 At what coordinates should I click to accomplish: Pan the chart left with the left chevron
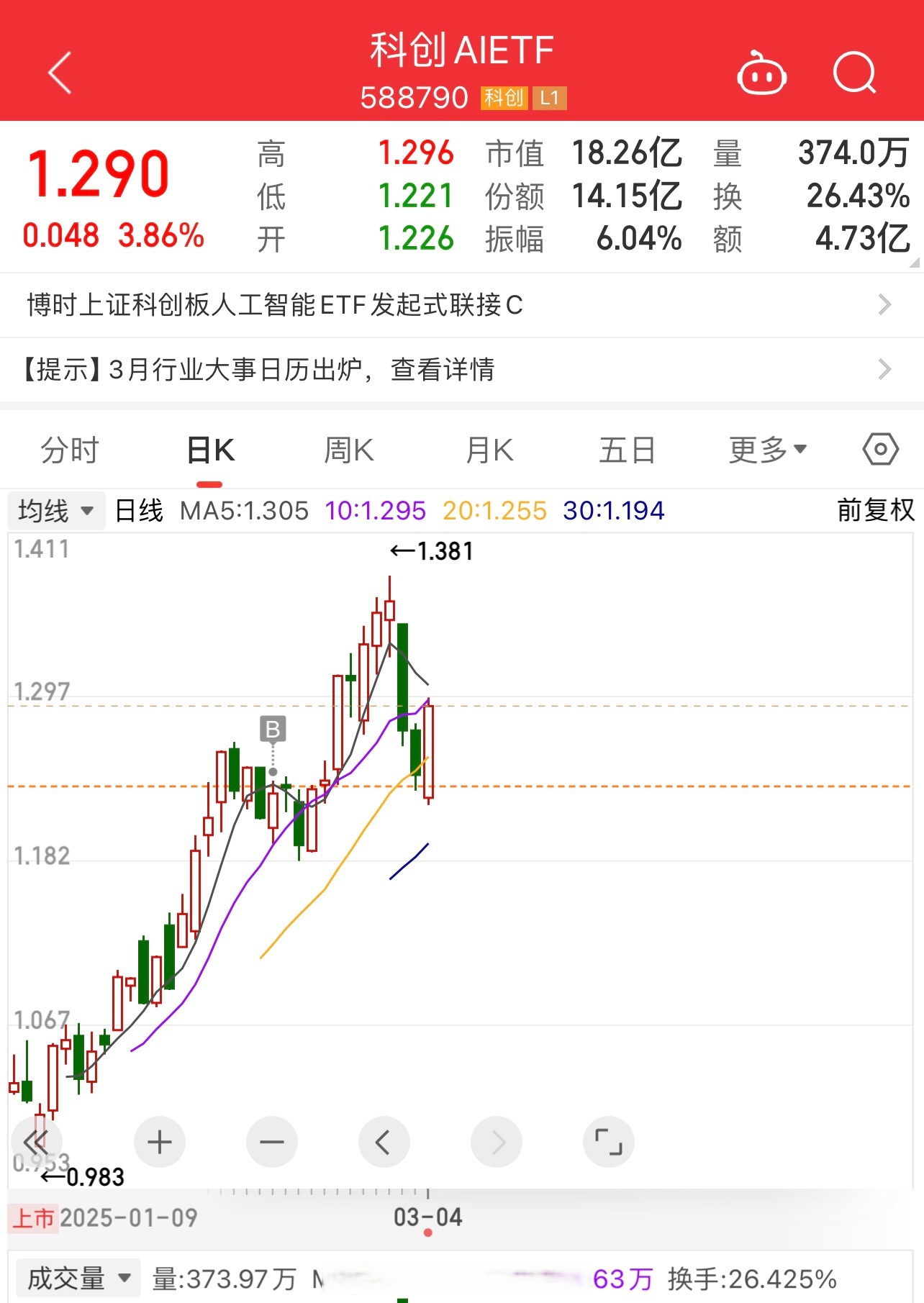384,1142
